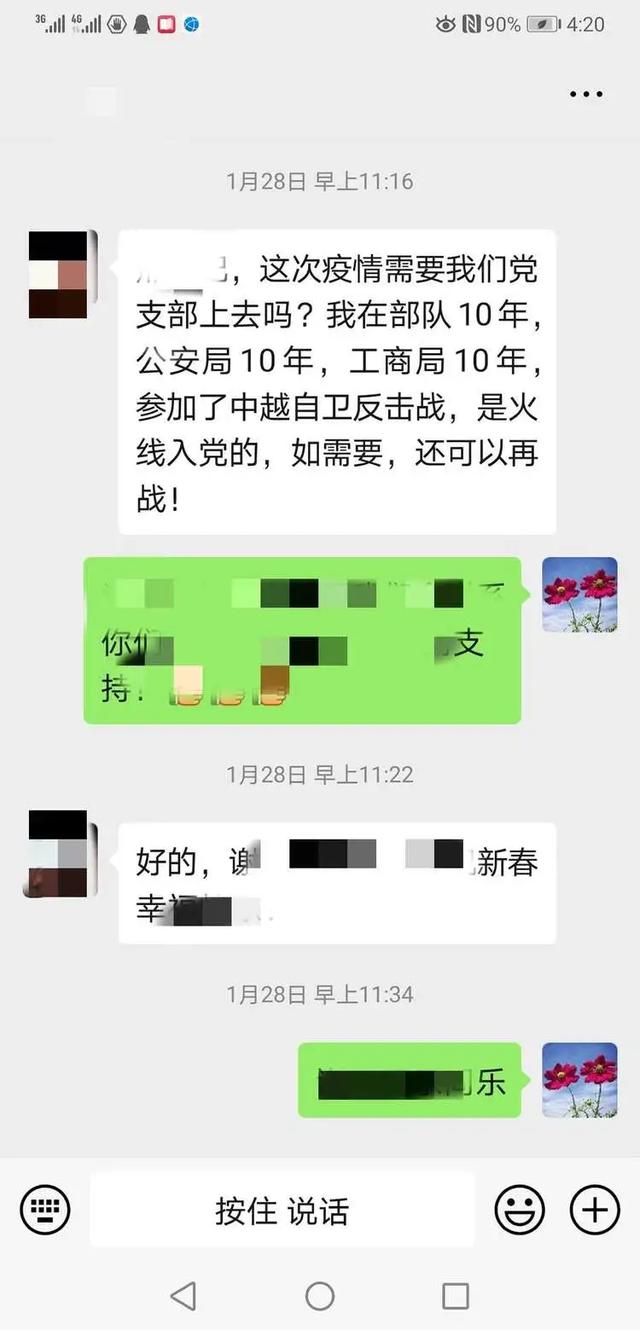The width and height of the screenshot is (640, 1330).
Task: Tap the 按住 说话 voice button
Action: click(x=282, y=1211)
